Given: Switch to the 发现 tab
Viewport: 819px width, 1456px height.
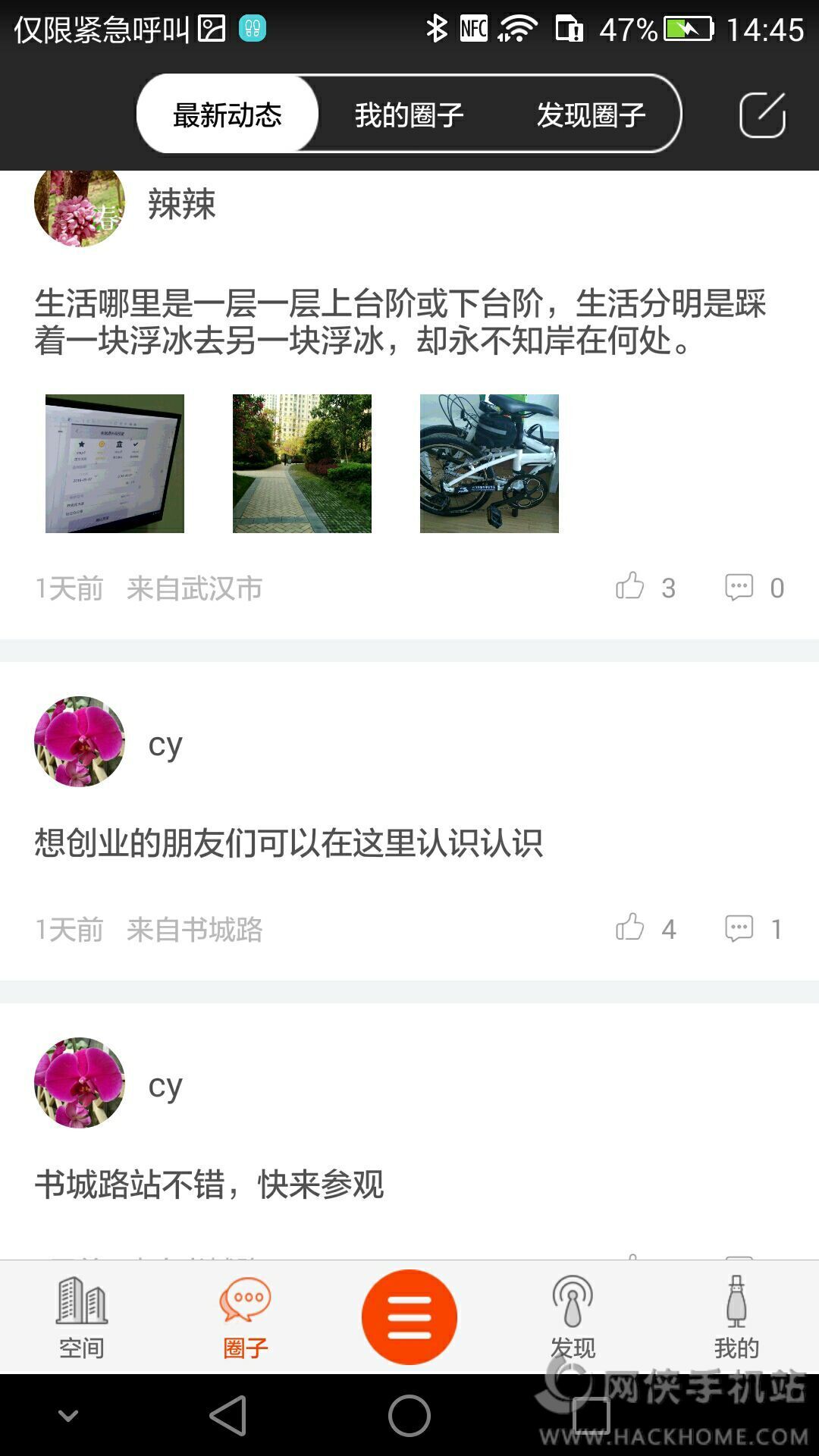Looking at the screenshot, I should click(573, 1317).
